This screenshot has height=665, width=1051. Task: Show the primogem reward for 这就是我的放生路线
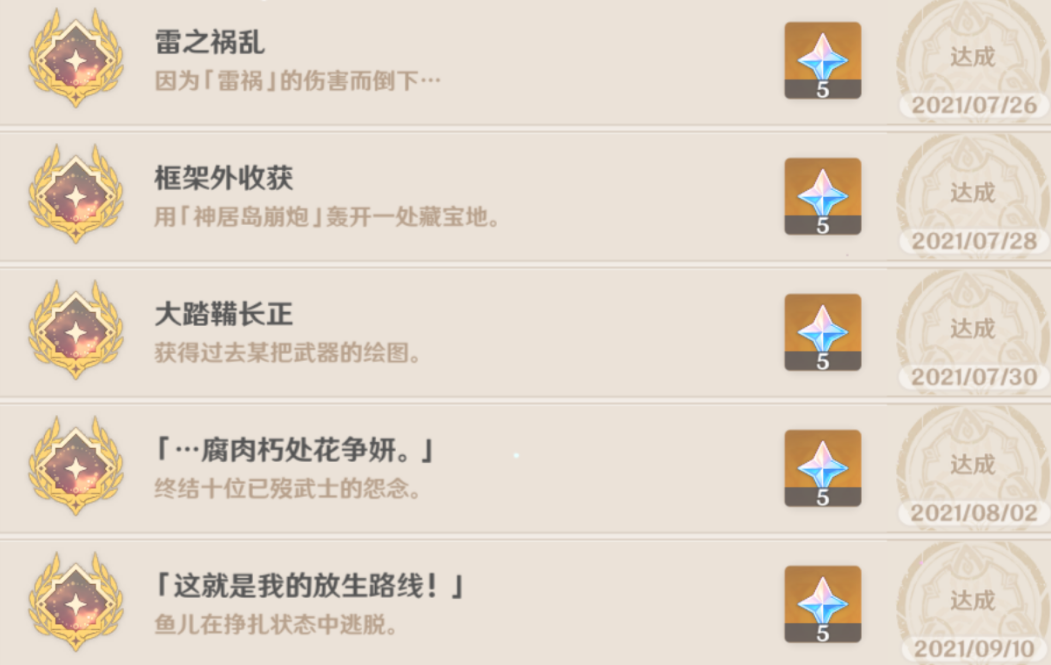pyautogui.click(x=822, y=604)
